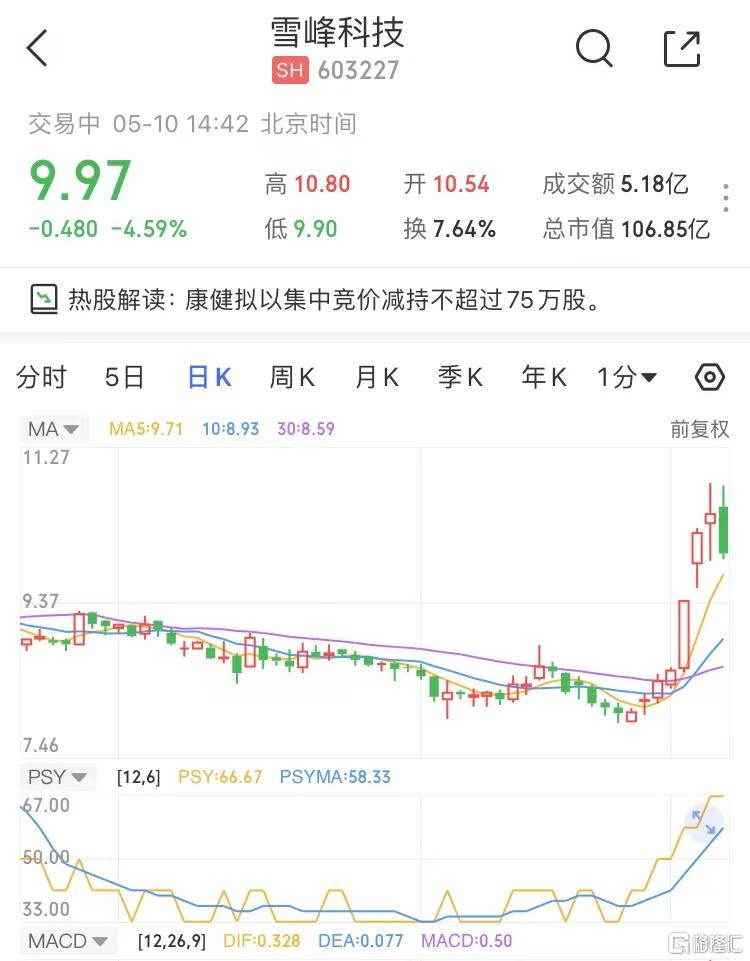
Task: Change the PSY indicator dropdown
Action: [x=56, y=776]
